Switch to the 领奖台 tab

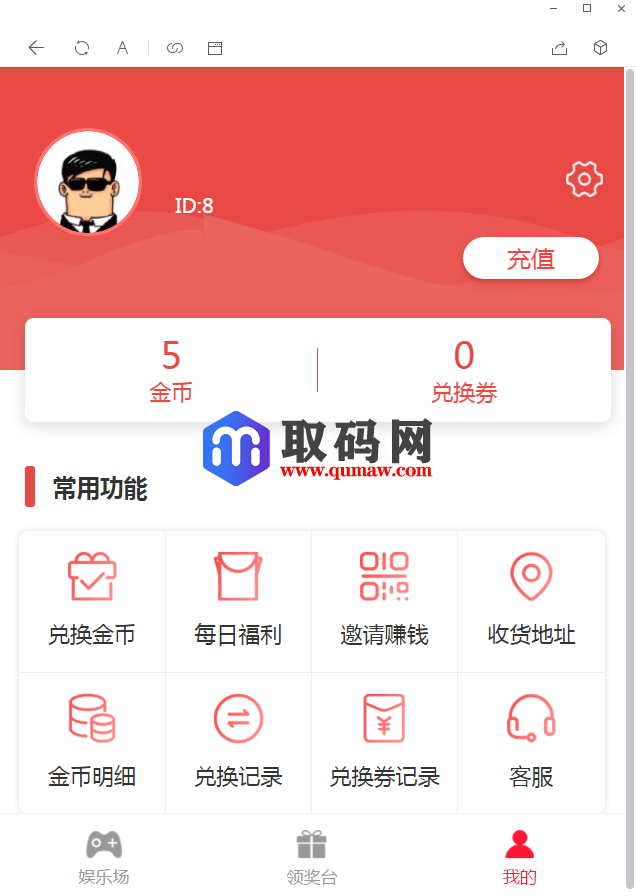click(312, 857)
